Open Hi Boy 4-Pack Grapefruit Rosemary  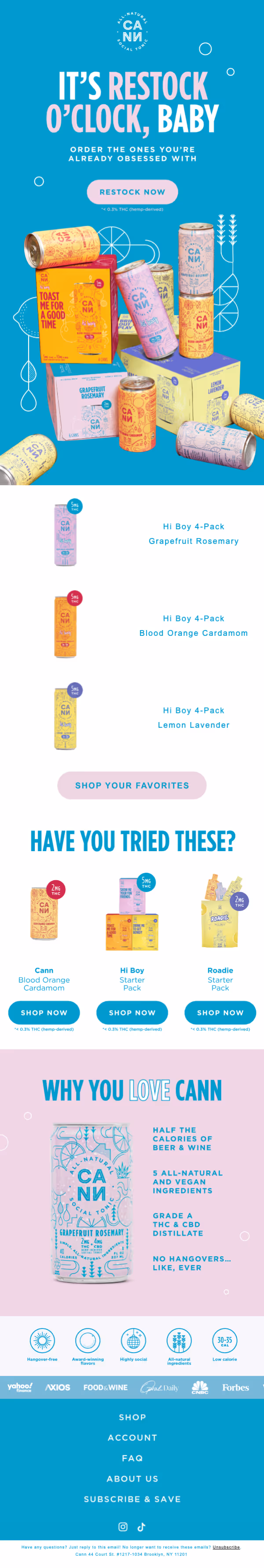coord(194,534)
